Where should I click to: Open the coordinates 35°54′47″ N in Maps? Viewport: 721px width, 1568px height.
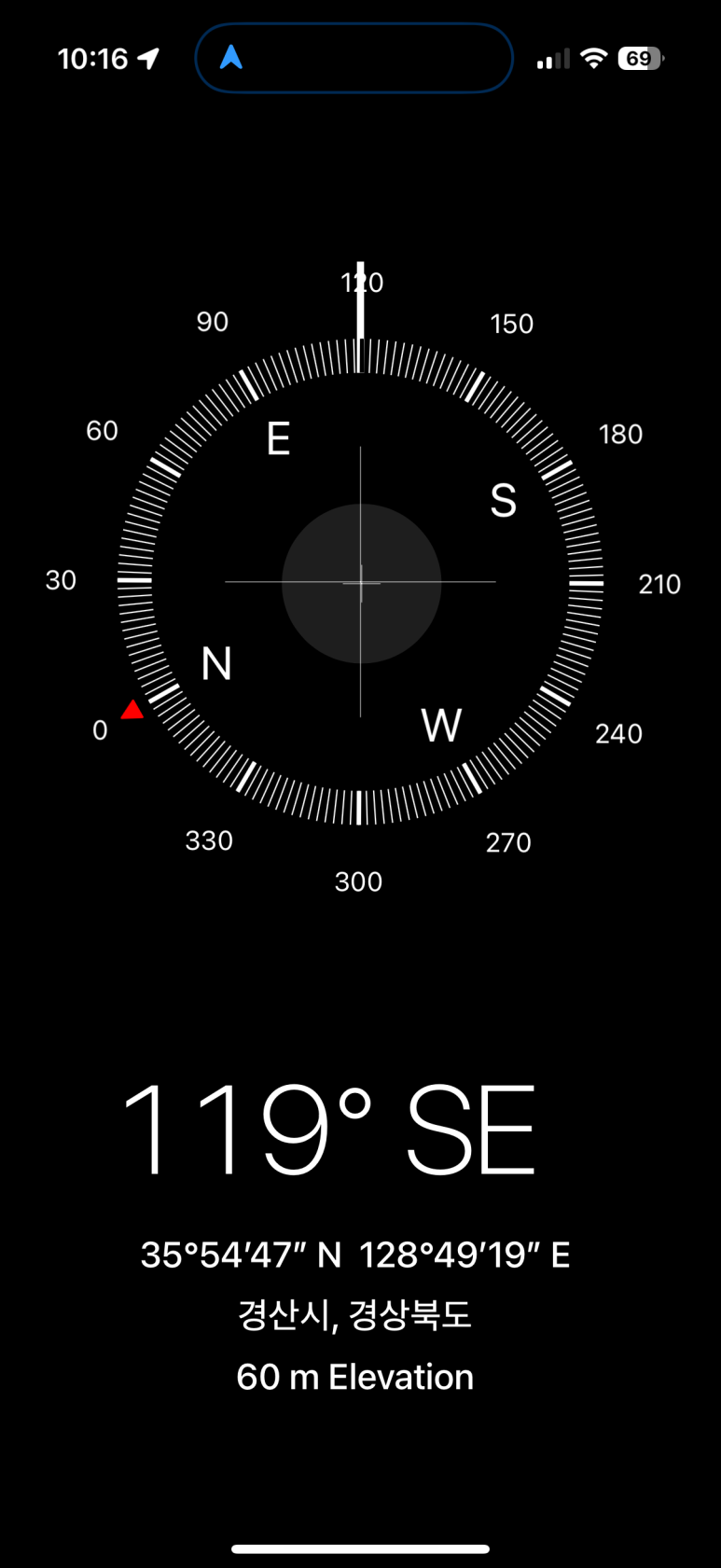coord(354,1256)
